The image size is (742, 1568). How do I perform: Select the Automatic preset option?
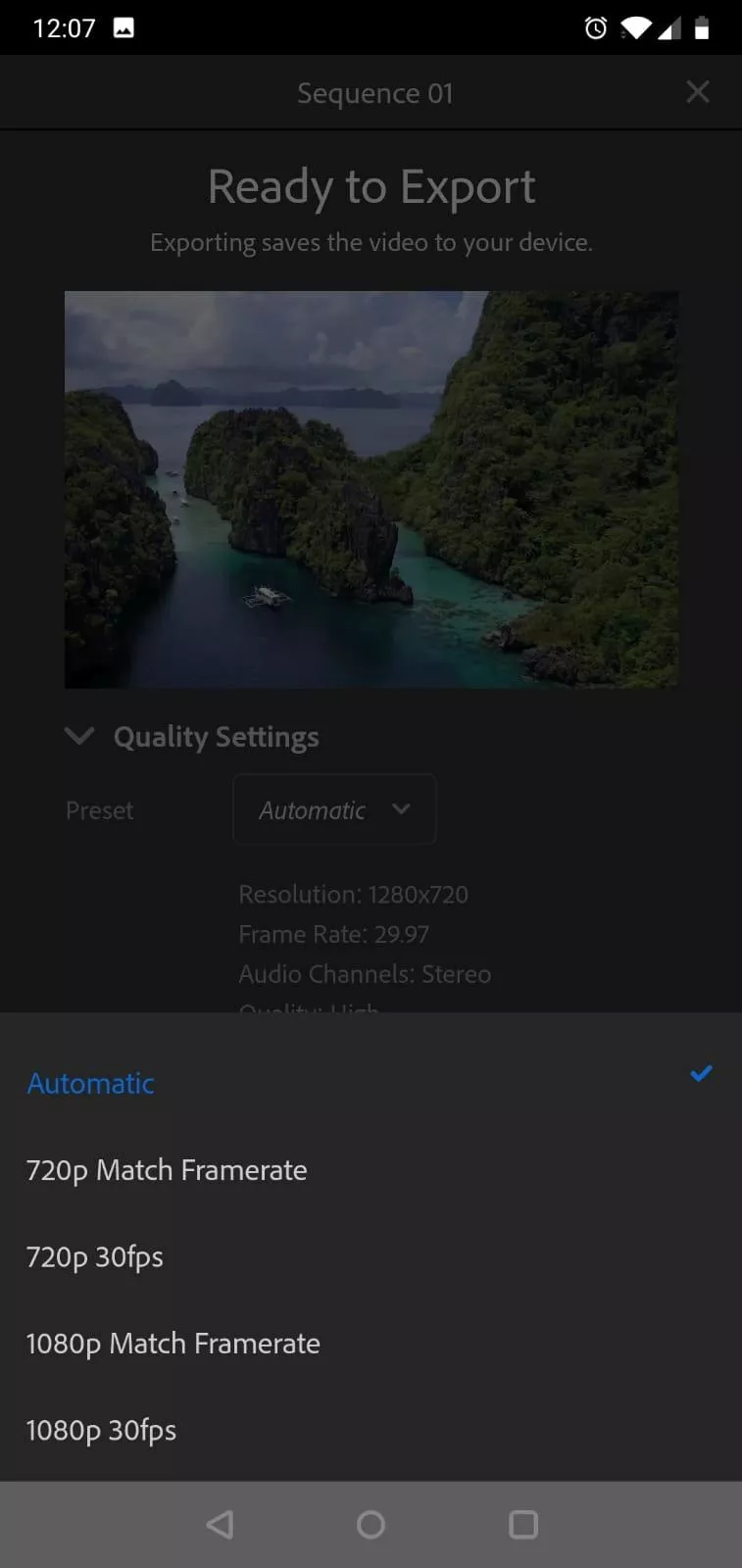(x=371, y=1083)
